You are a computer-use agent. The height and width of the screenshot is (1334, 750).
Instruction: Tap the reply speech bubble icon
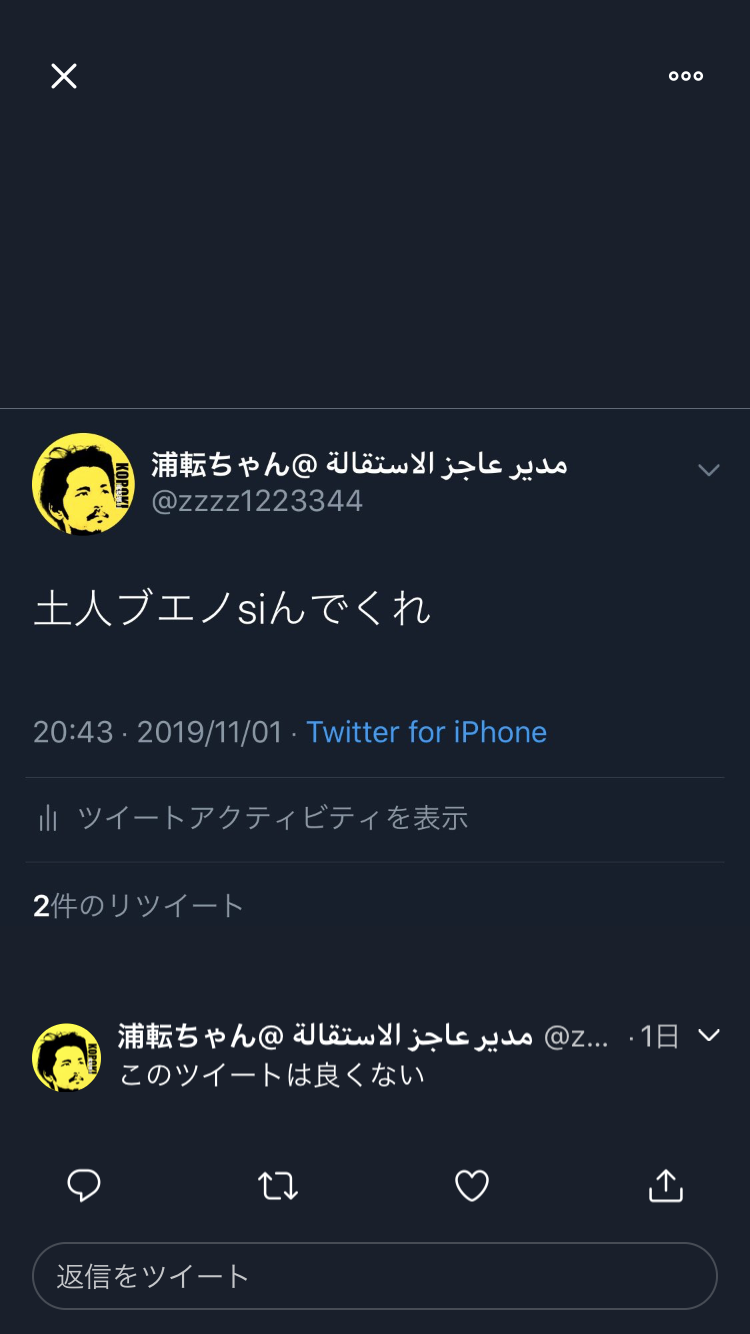click(x=84, y=1186)
